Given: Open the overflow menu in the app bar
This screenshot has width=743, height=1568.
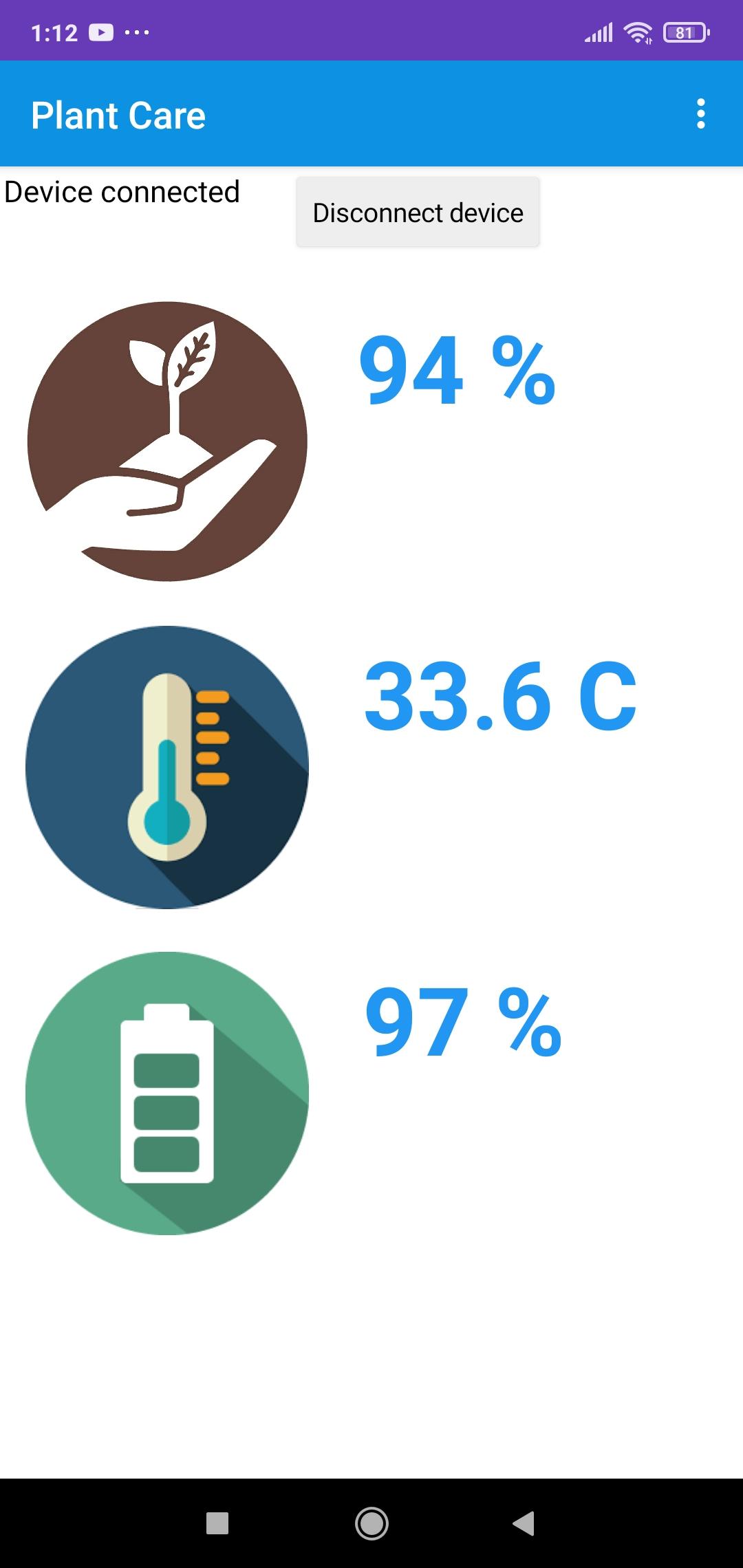Looking at the screenshot, I should (x=700, y=114).
